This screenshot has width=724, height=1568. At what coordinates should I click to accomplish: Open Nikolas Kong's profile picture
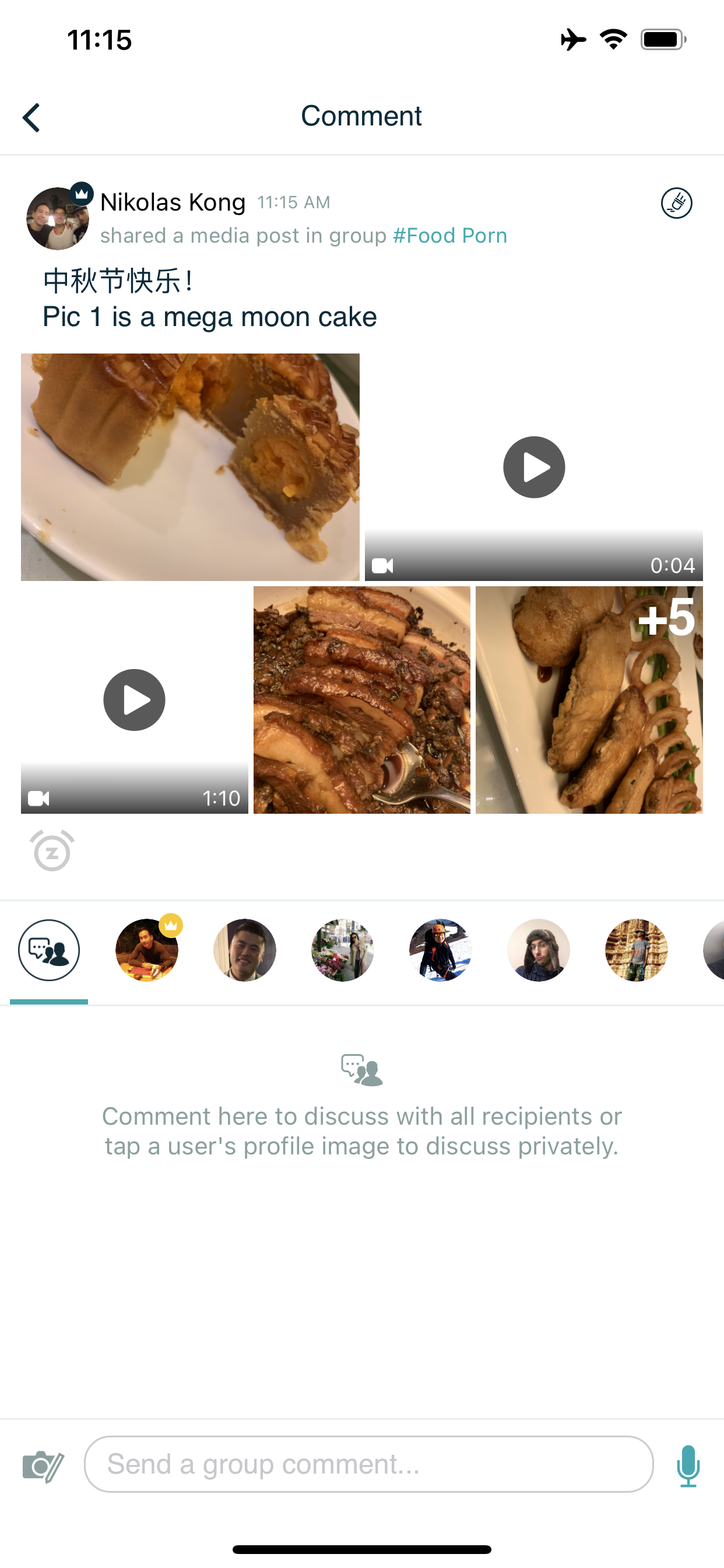click(x=57, y=219)
